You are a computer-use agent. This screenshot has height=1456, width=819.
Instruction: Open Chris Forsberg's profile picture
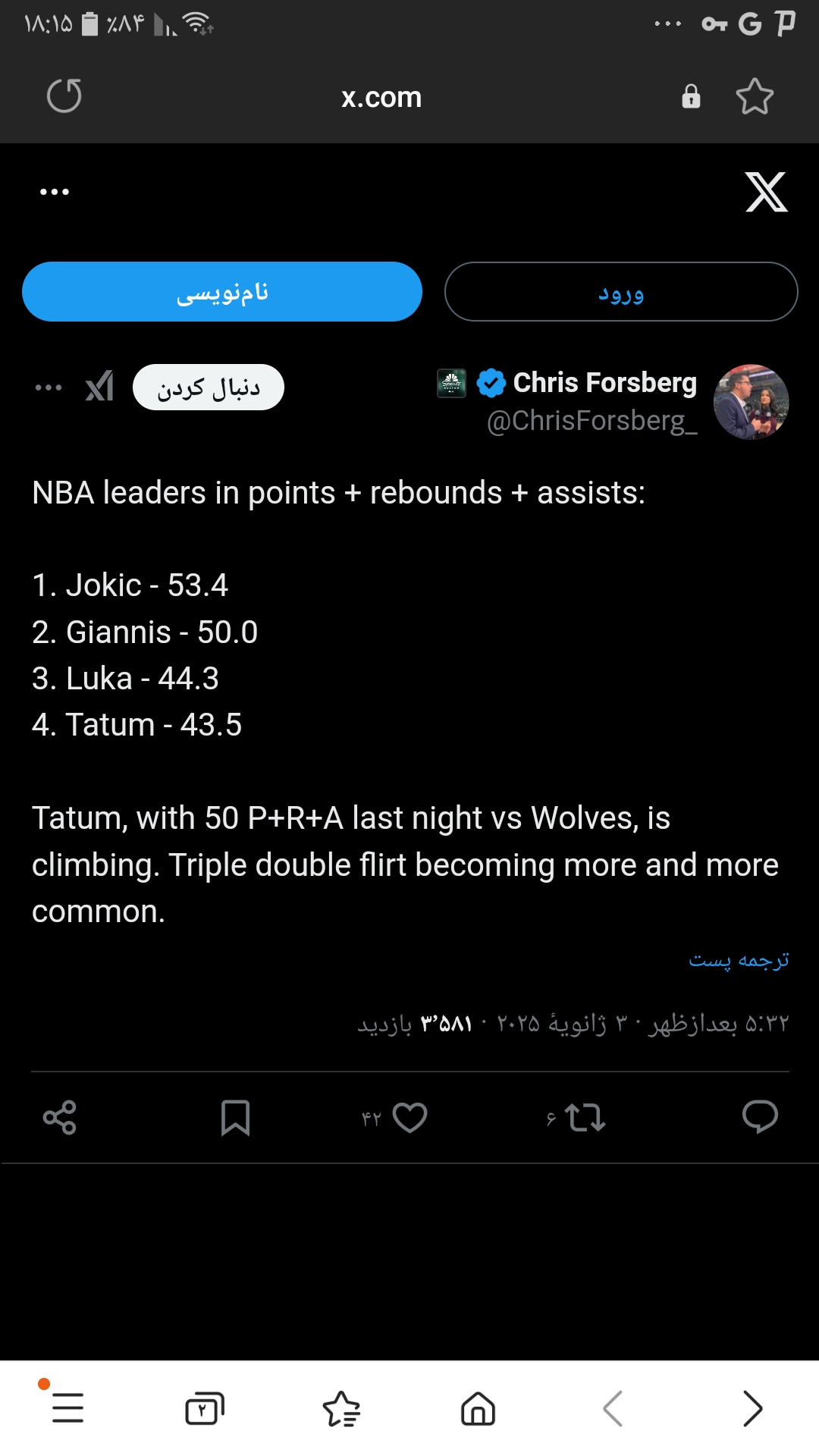pyautogui.click(x=752, y=402)
